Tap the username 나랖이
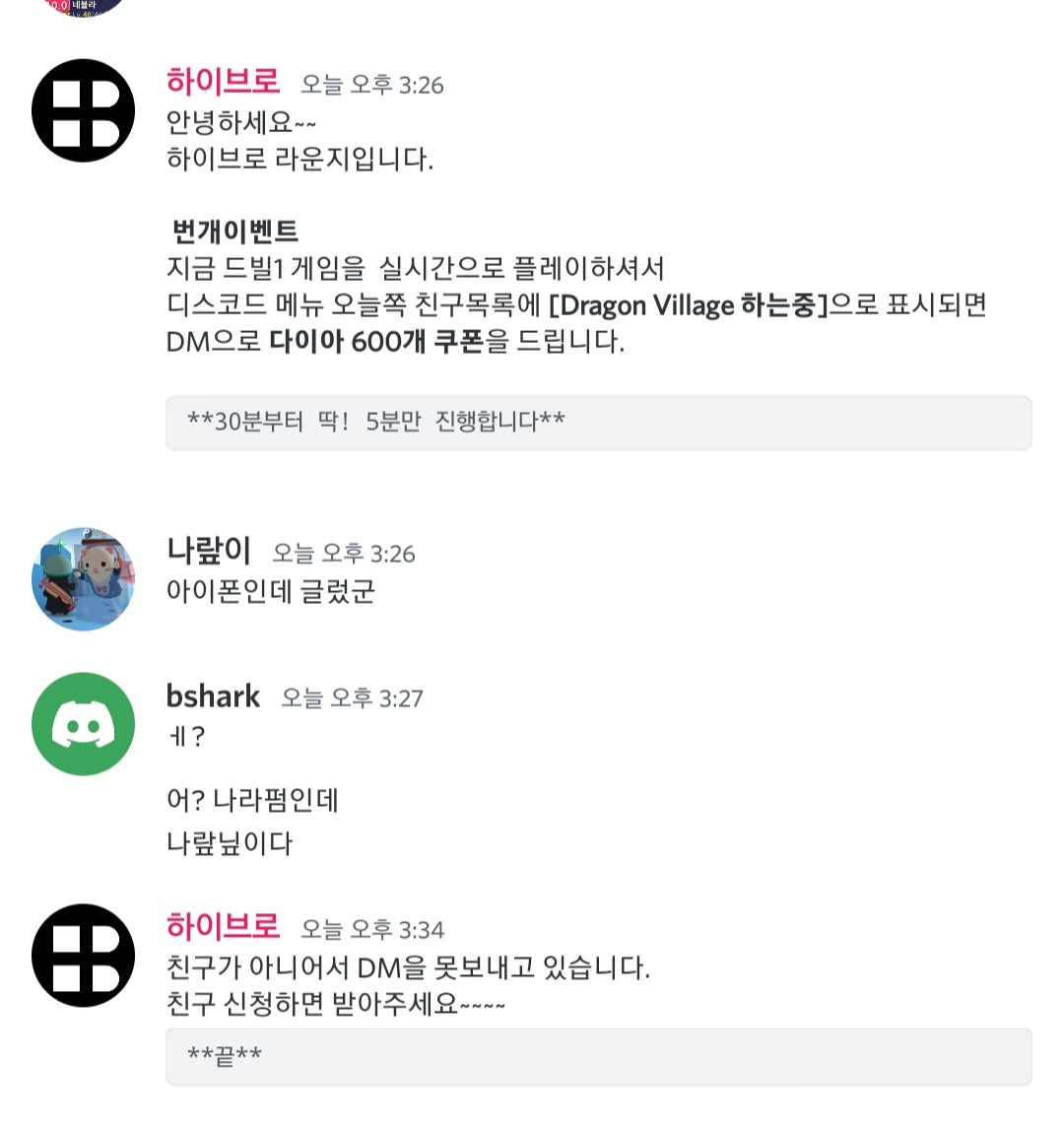Image resolution: width=1064 pixels, height=1129 pixels. (209, 551)
